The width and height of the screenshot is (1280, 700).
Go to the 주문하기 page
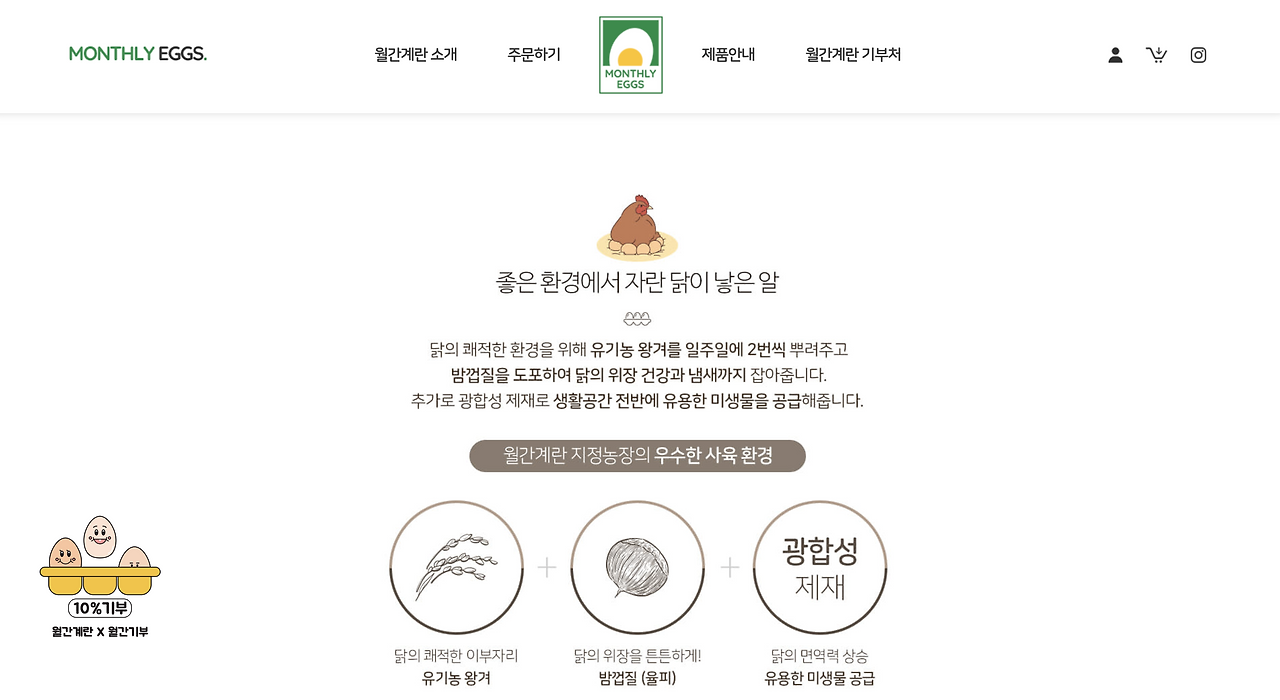pos(534,55)
